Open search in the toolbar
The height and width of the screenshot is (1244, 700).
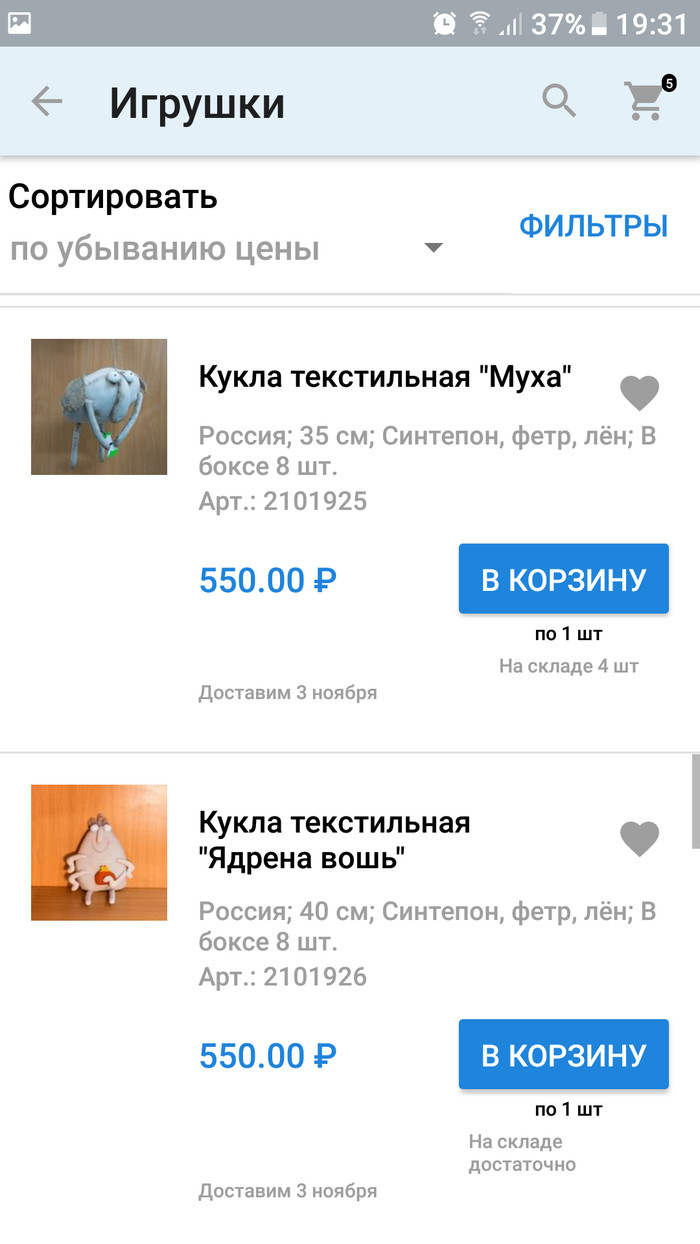coord(559,101)
